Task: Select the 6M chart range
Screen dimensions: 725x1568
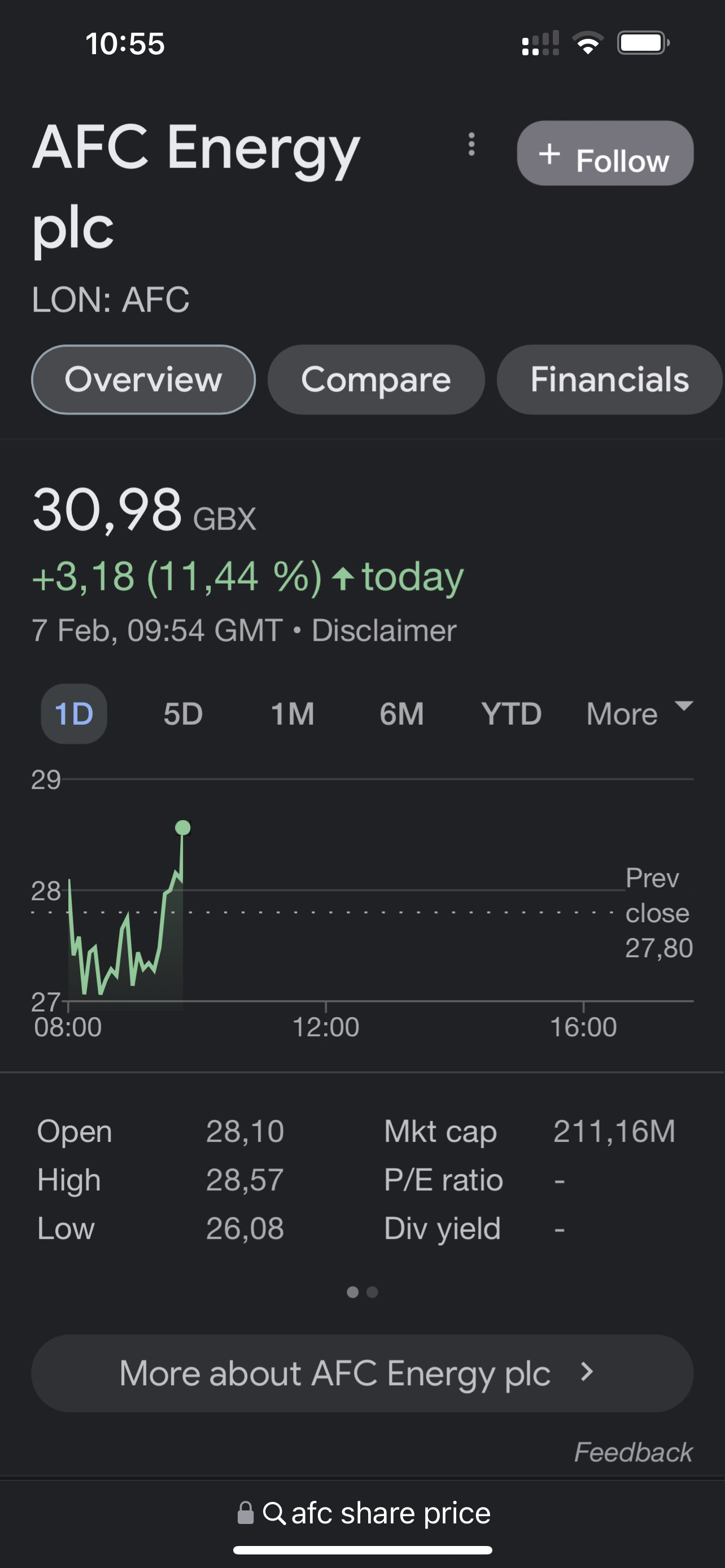Action: pos(400,713)
